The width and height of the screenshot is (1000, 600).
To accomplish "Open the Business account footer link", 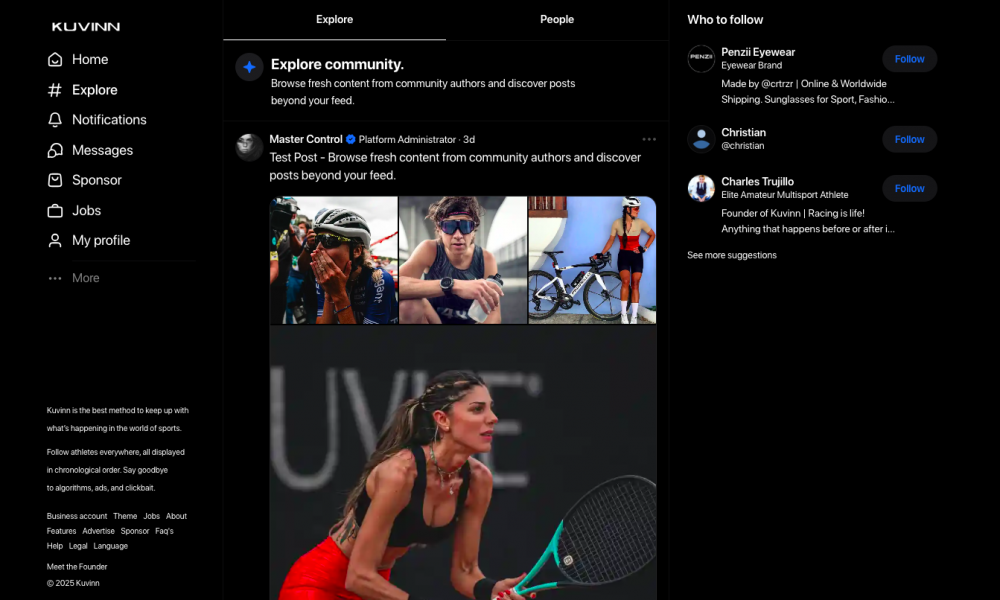I will click(76, 516).
